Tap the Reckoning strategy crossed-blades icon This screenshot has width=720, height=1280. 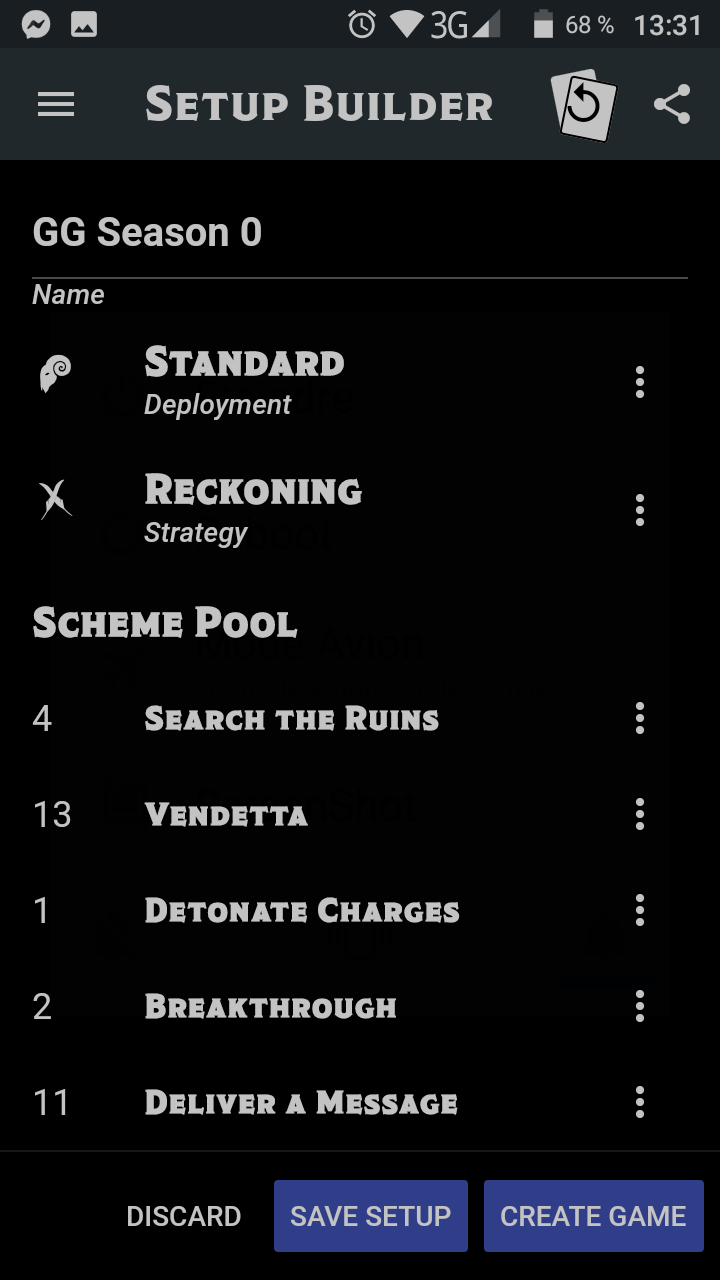[x=56, y=500]
